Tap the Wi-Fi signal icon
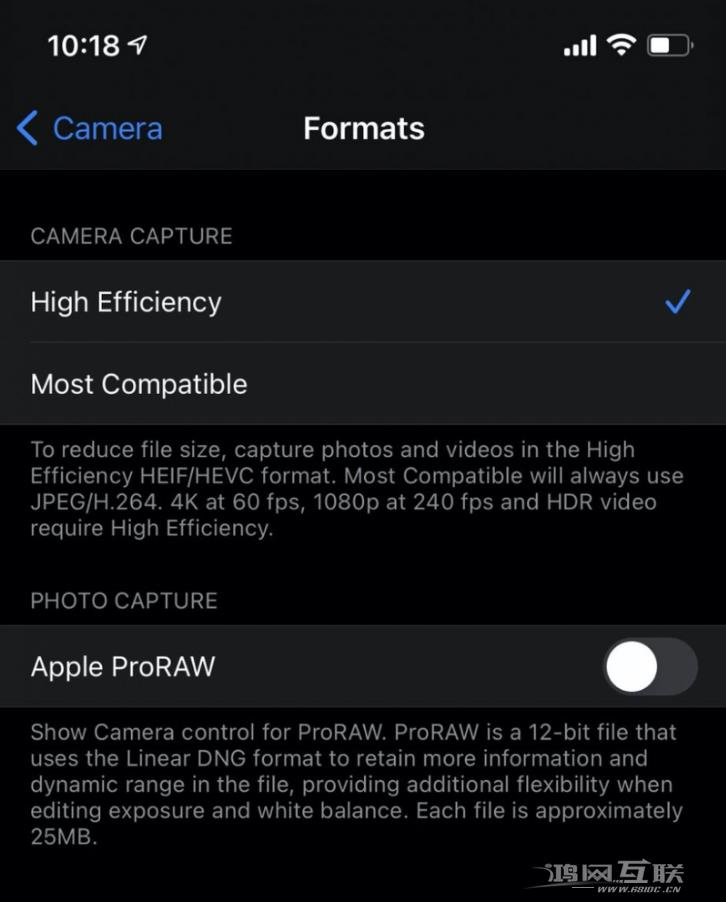Image resolution: width=726 pixels, height=902 pixels. point(620,44)
